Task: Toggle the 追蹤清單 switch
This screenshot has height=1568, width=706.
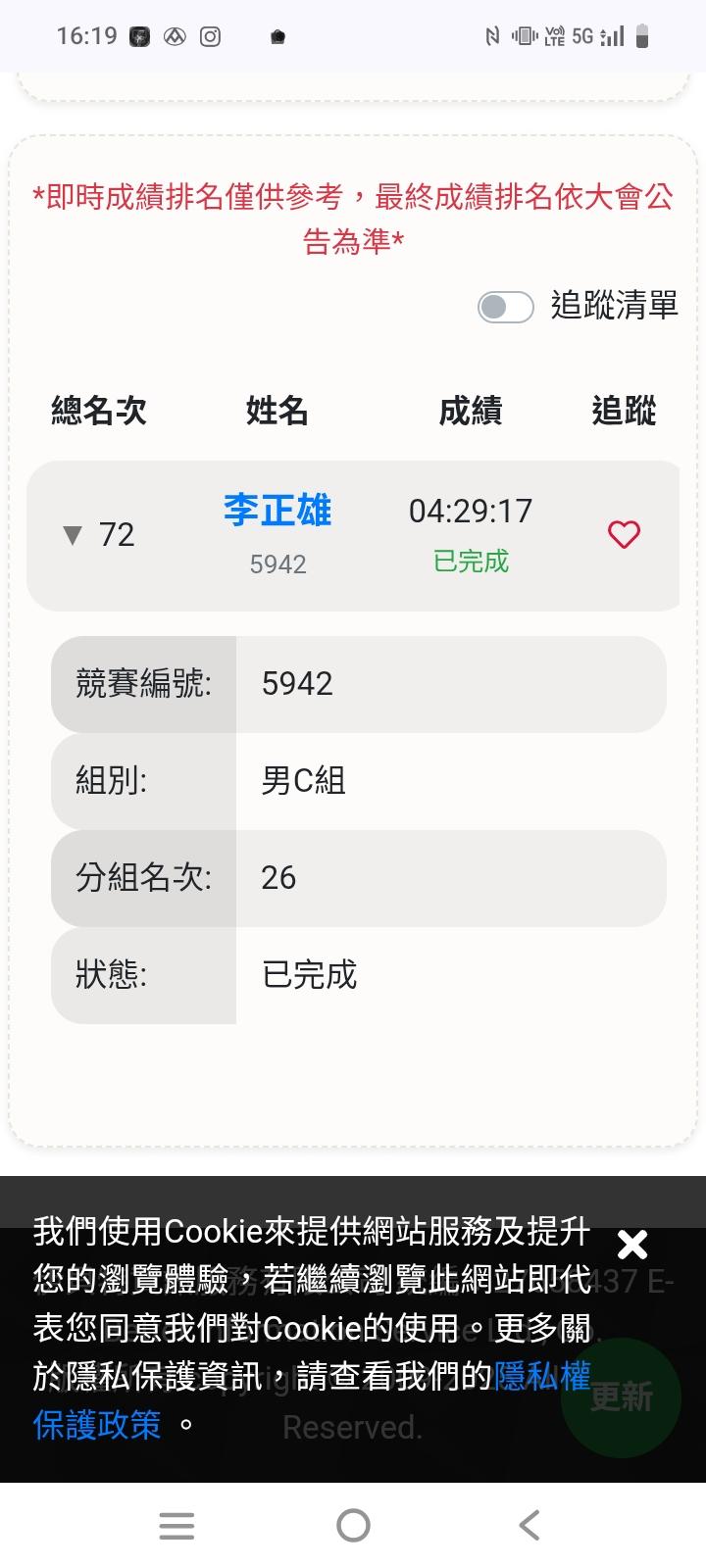Action: (505, 307)
